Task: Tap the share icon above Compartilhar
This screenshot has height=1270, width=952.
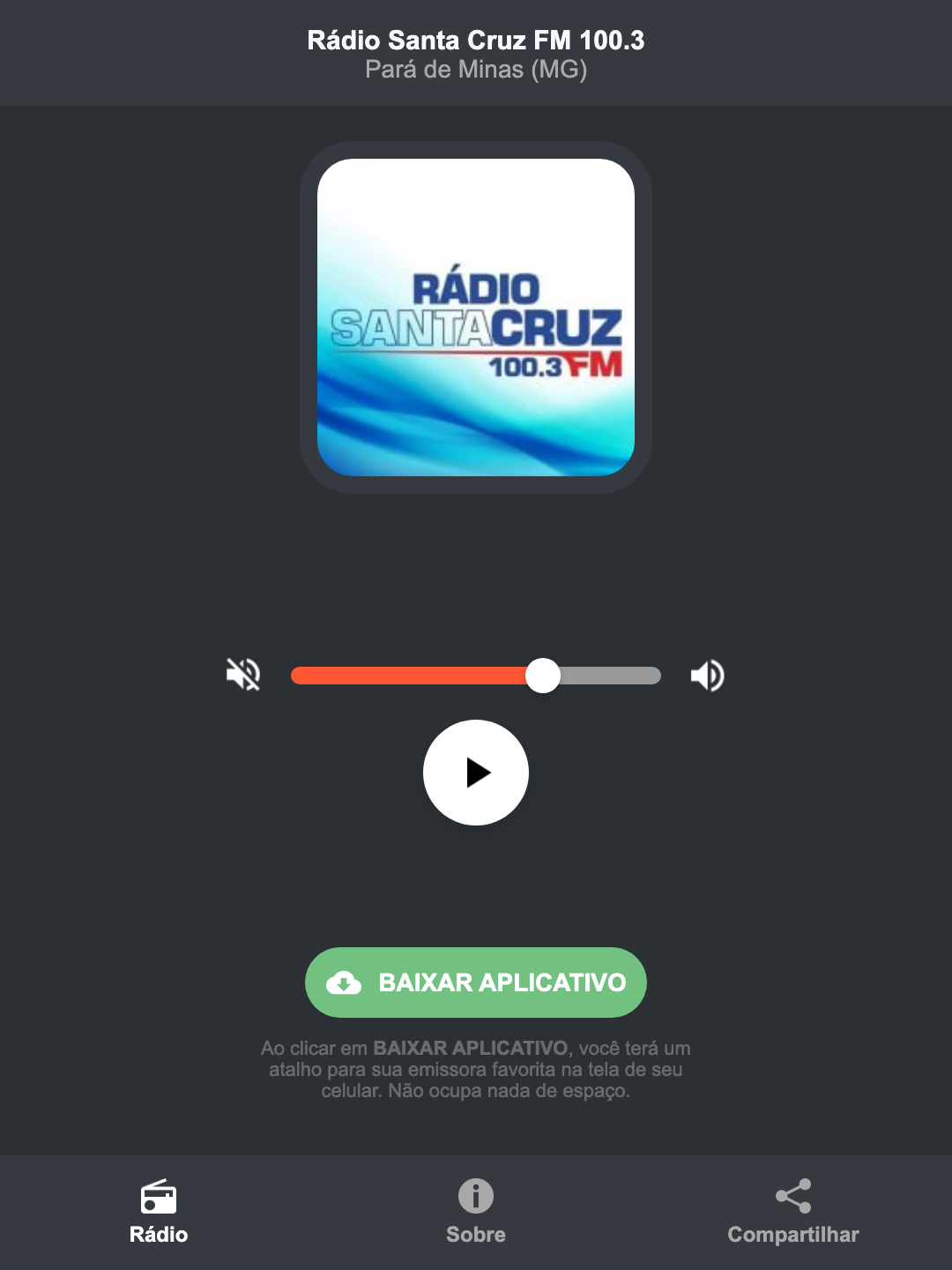Action: [x=792, y=1196]
